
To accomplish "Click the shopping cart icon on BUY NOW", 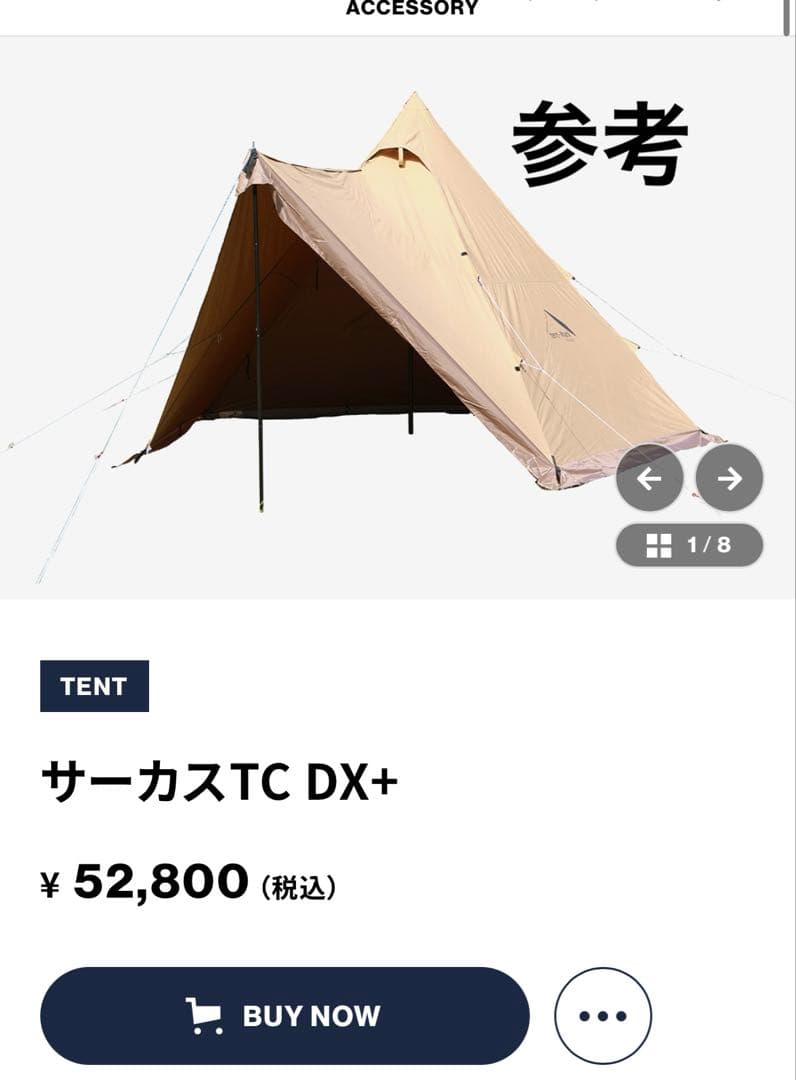I will point(206,1015).
